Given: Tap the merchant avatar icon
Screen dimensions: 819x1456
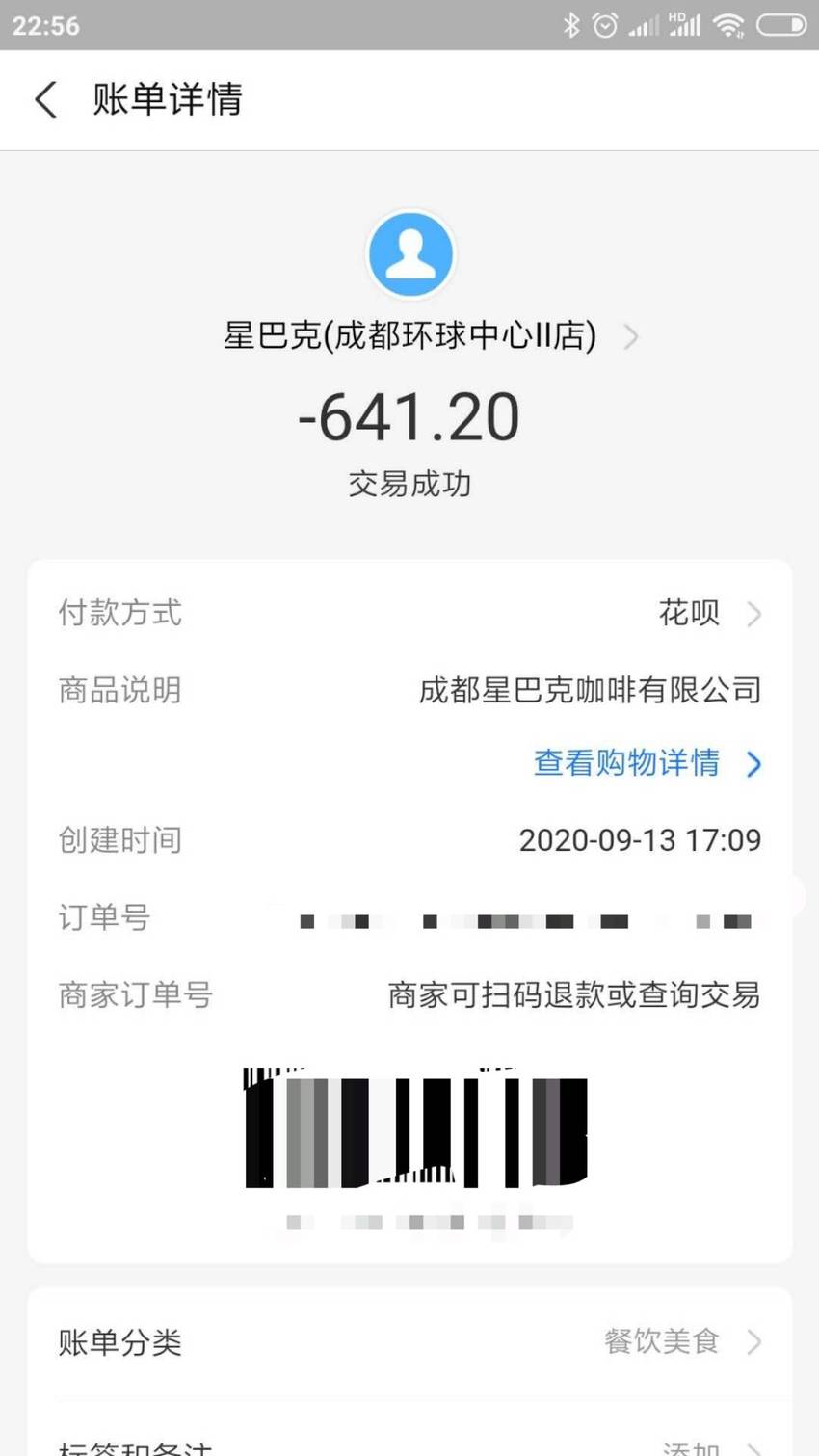Looking at the screenshot, I should click(410, 254).
